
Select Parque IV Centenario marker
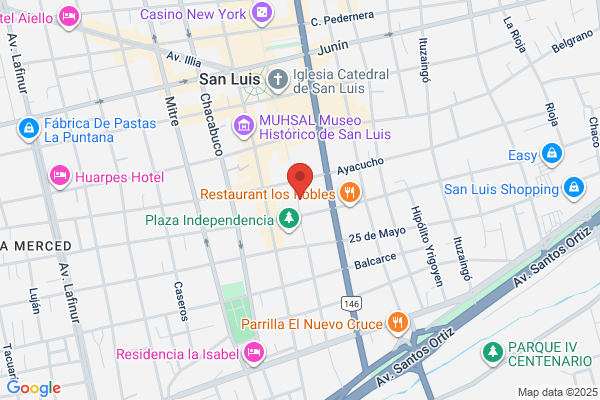(493, 354)
